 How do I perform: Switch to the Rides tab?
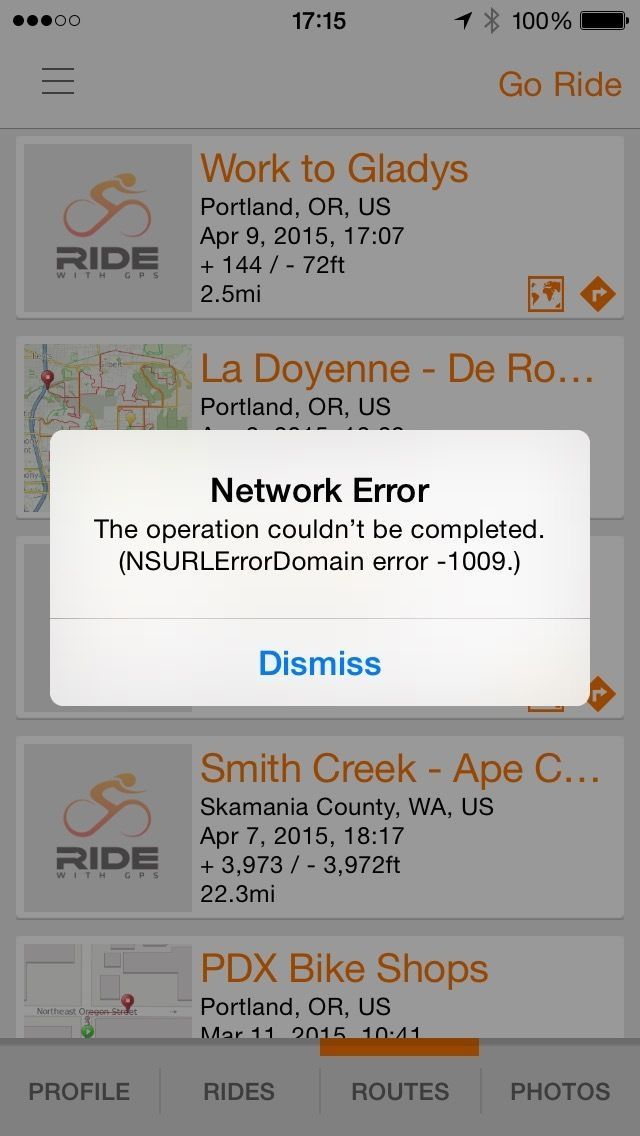click(x=239, y=1091)
